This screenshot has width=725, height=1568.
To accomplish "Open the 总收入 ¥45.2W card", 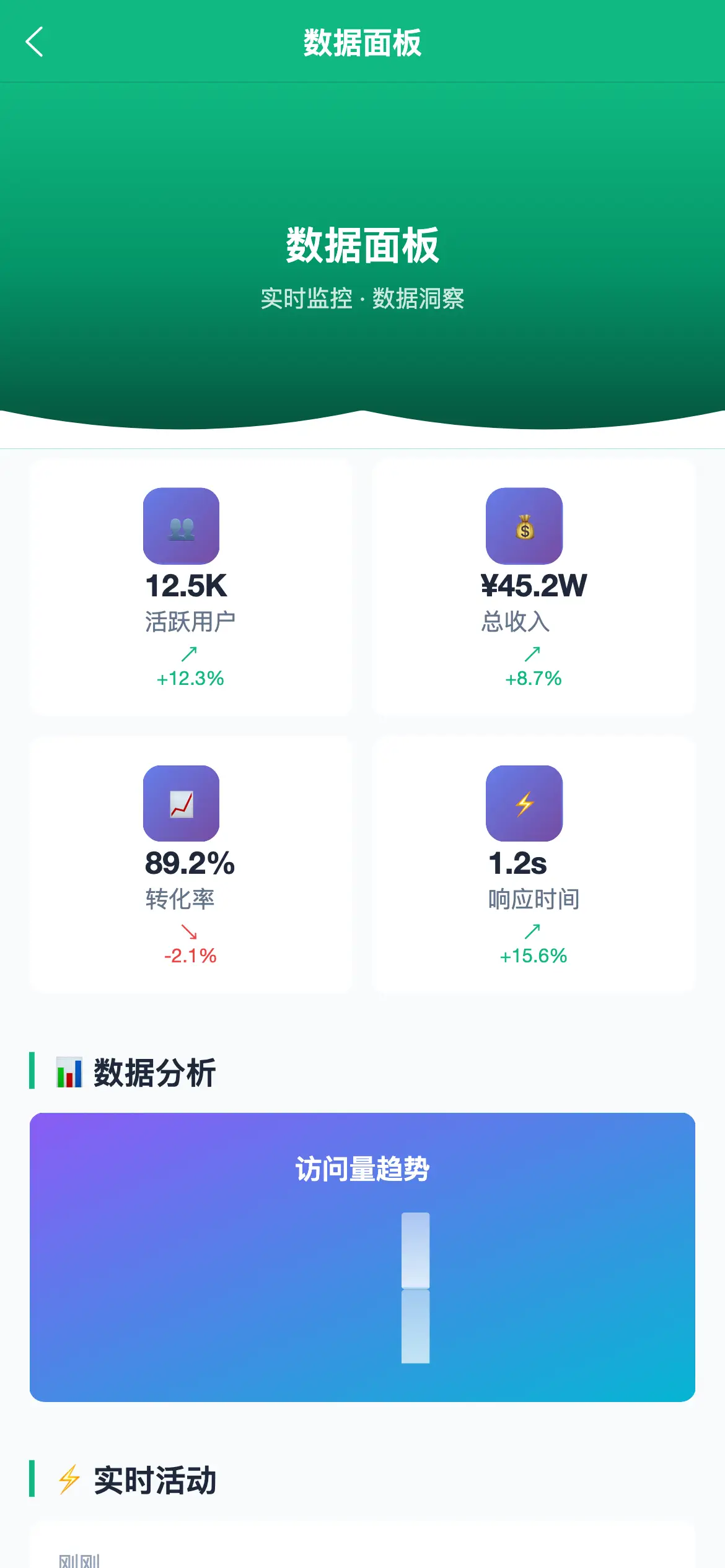I will [x=533, y=587].
